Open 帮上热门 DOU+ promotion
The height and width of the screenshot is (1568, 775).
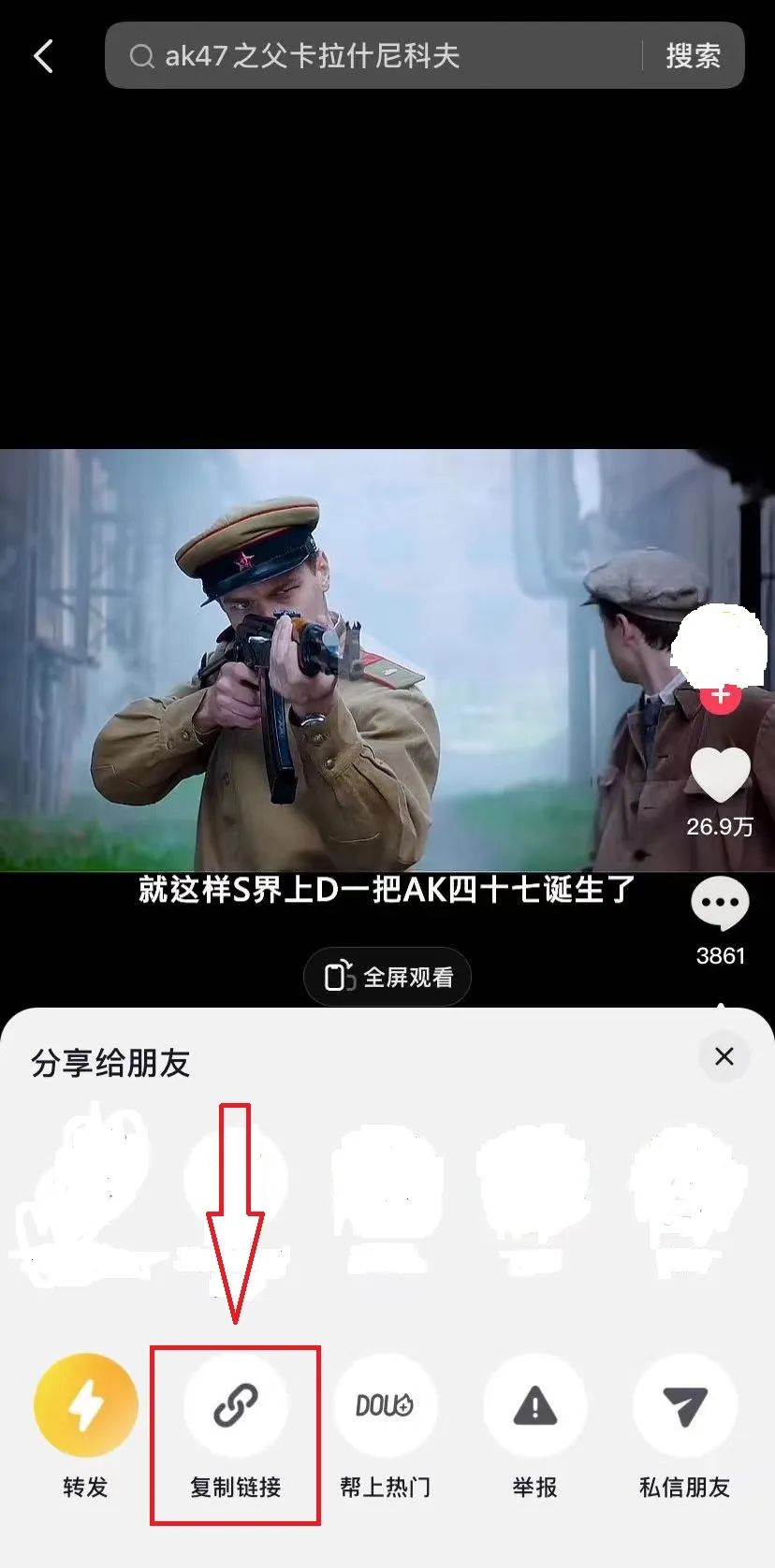(385, 1405)
